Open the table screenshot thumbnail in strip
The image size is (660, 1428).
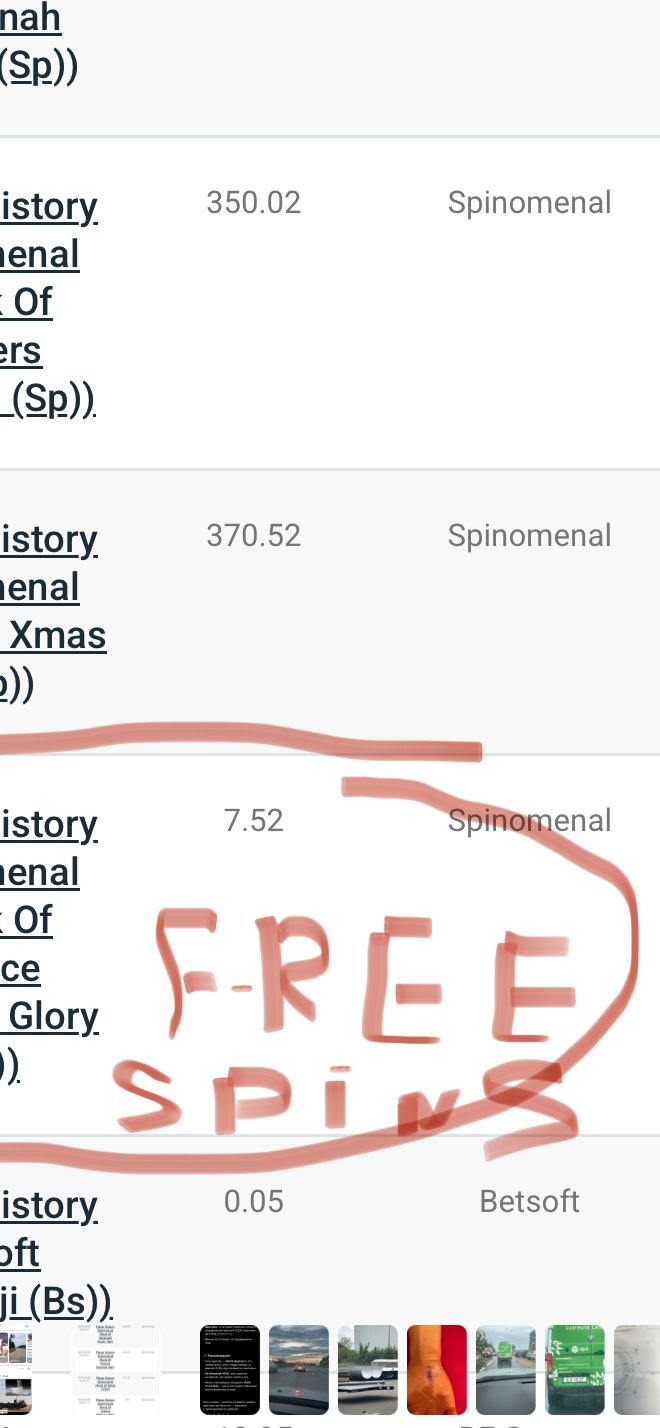(x=116, y=1369)
